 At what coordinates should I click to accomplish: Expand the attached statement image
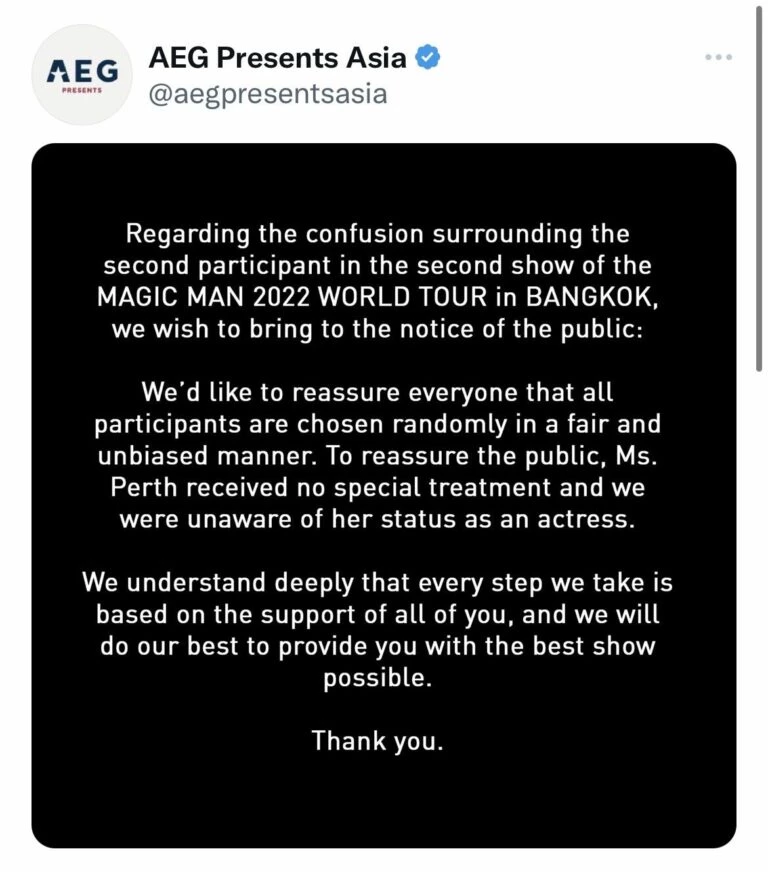(384, 495)
